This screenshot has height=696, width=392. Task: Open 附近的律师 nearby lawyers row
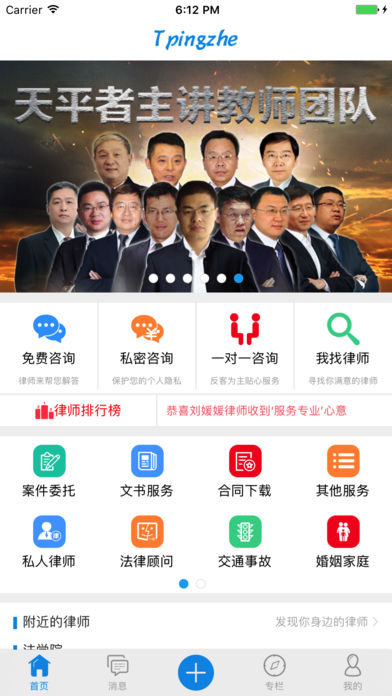pyautogui.click(x=196, y=622)
